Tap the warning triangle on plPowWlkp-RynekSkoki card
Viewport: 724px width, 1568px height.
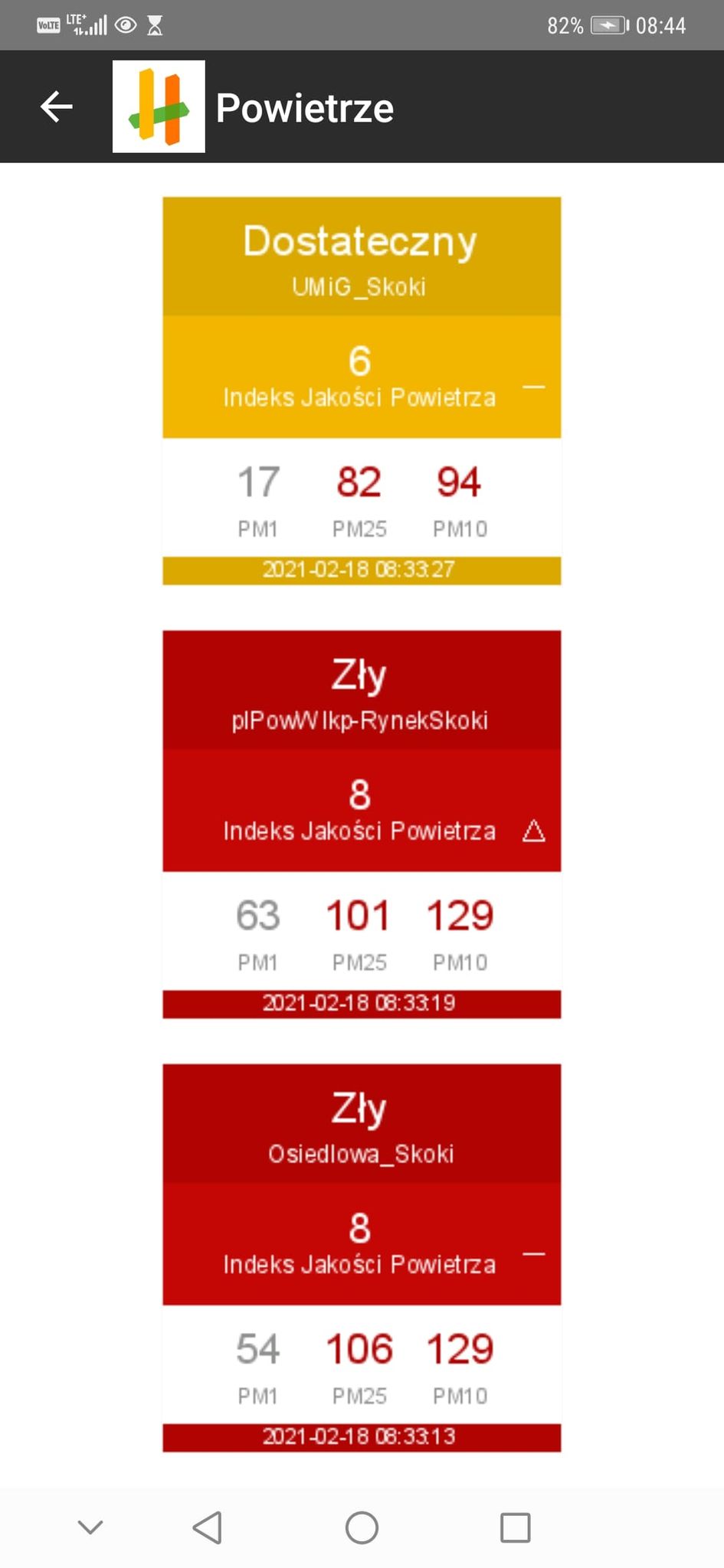pyautogui.click(x=534, y=831)
